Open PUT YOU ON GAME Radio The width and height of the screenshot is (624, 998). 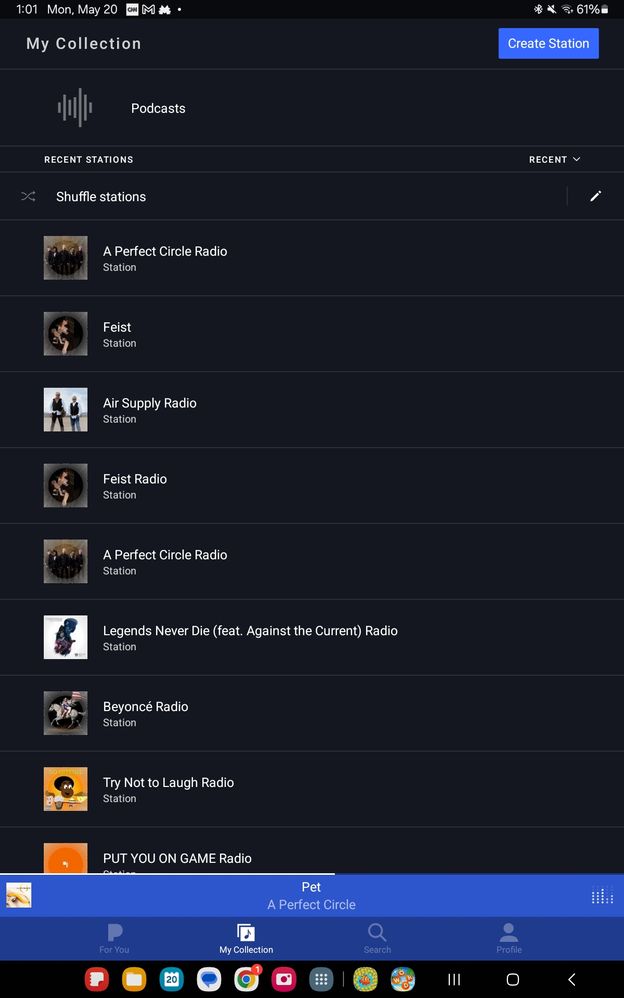coord(177,859)
